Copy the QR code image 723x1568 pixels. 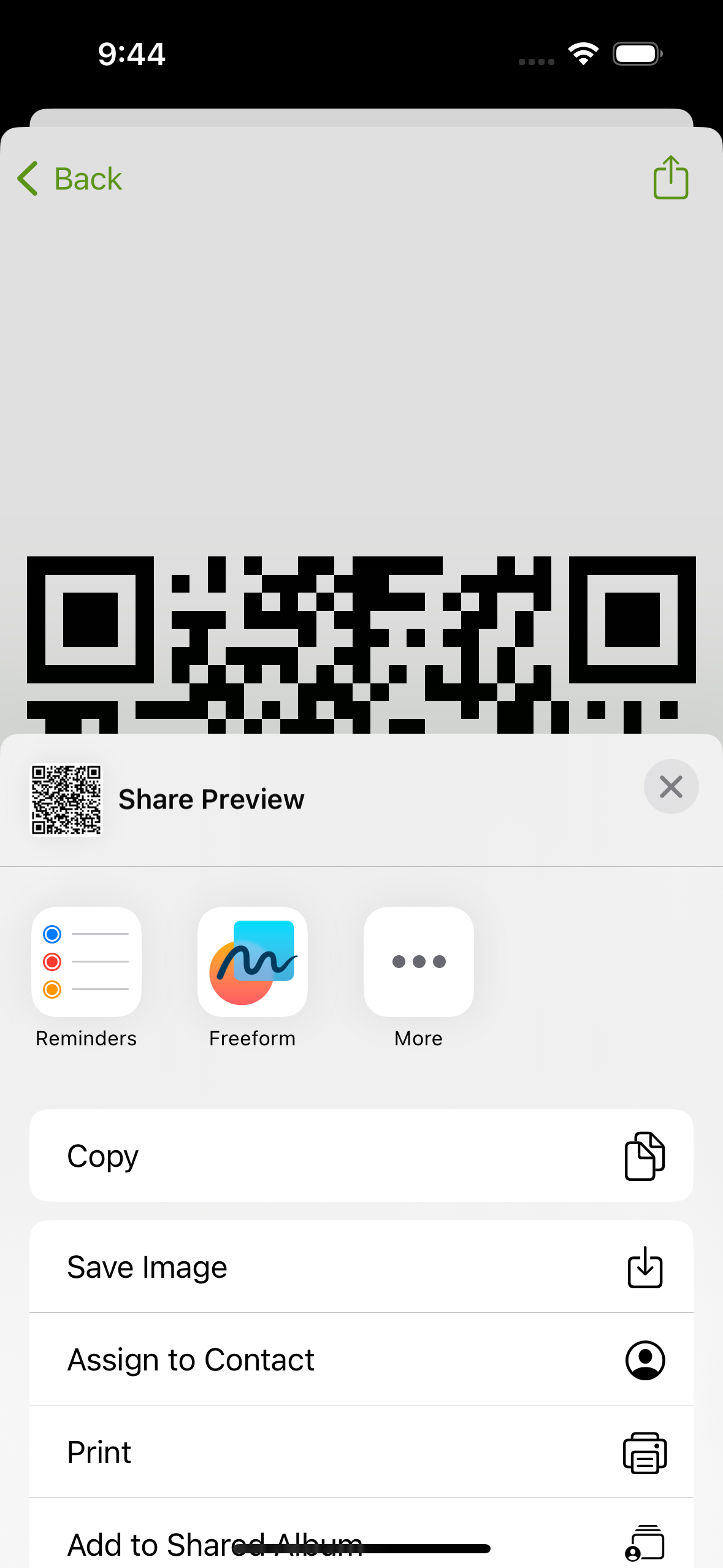pos(361,1156)
